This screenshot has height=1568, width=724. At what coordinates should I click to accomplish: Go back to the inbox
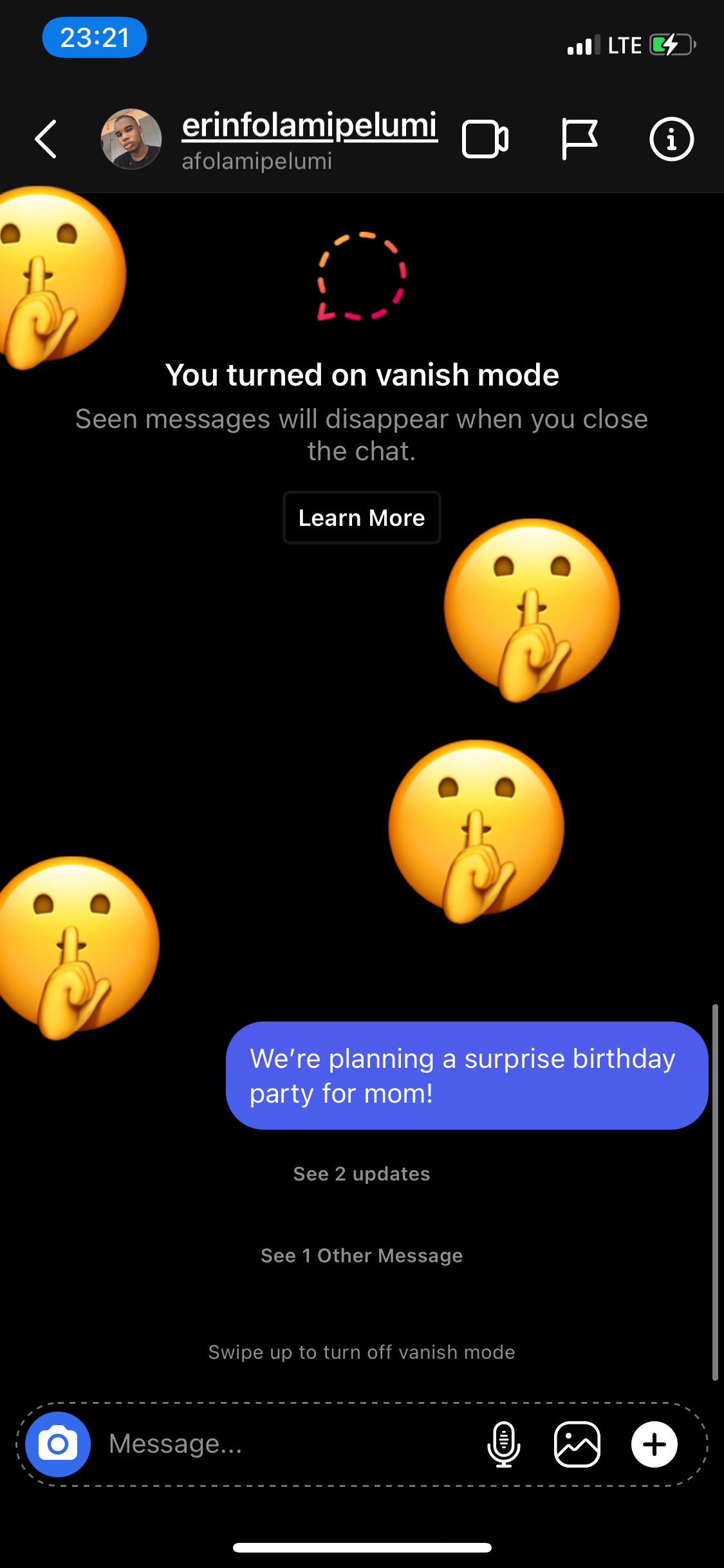(x=46, y=138)
